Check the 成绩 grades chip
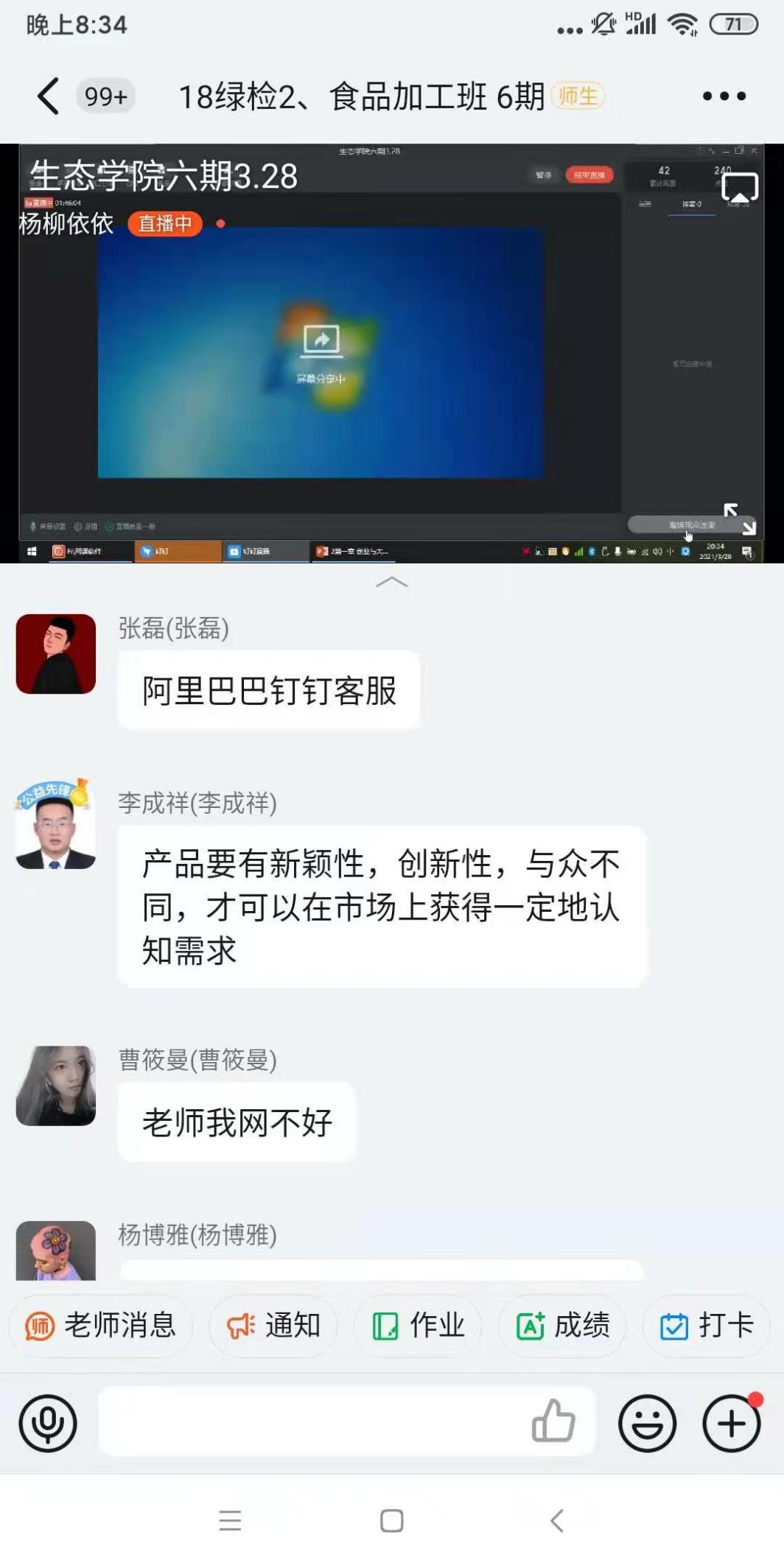This screenshot has height=1568, width=784. (x=562, y=1326)
